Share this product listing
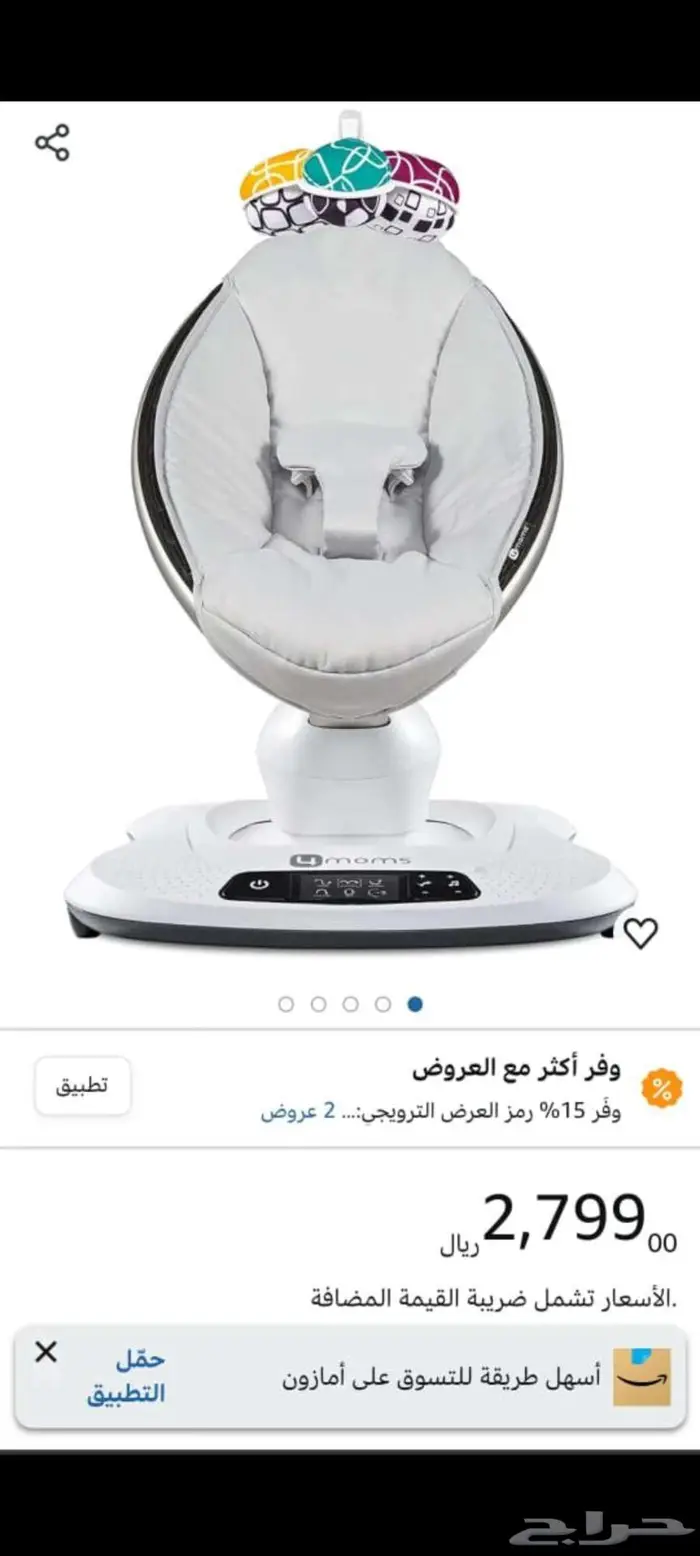This screenshot has height=1556, width=700. click(52, 143)
